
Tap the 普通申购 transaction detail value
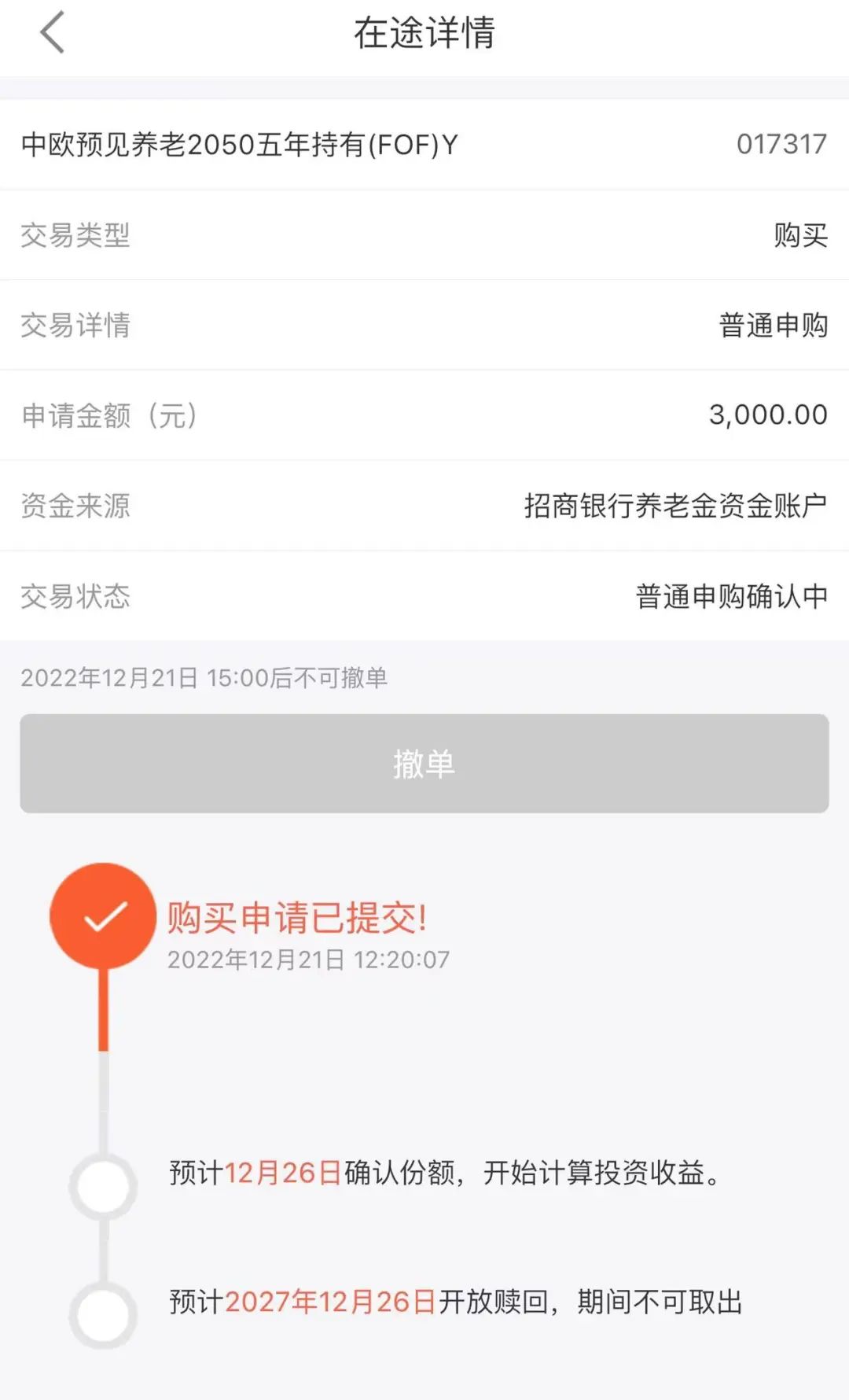(x=774, y=326)
